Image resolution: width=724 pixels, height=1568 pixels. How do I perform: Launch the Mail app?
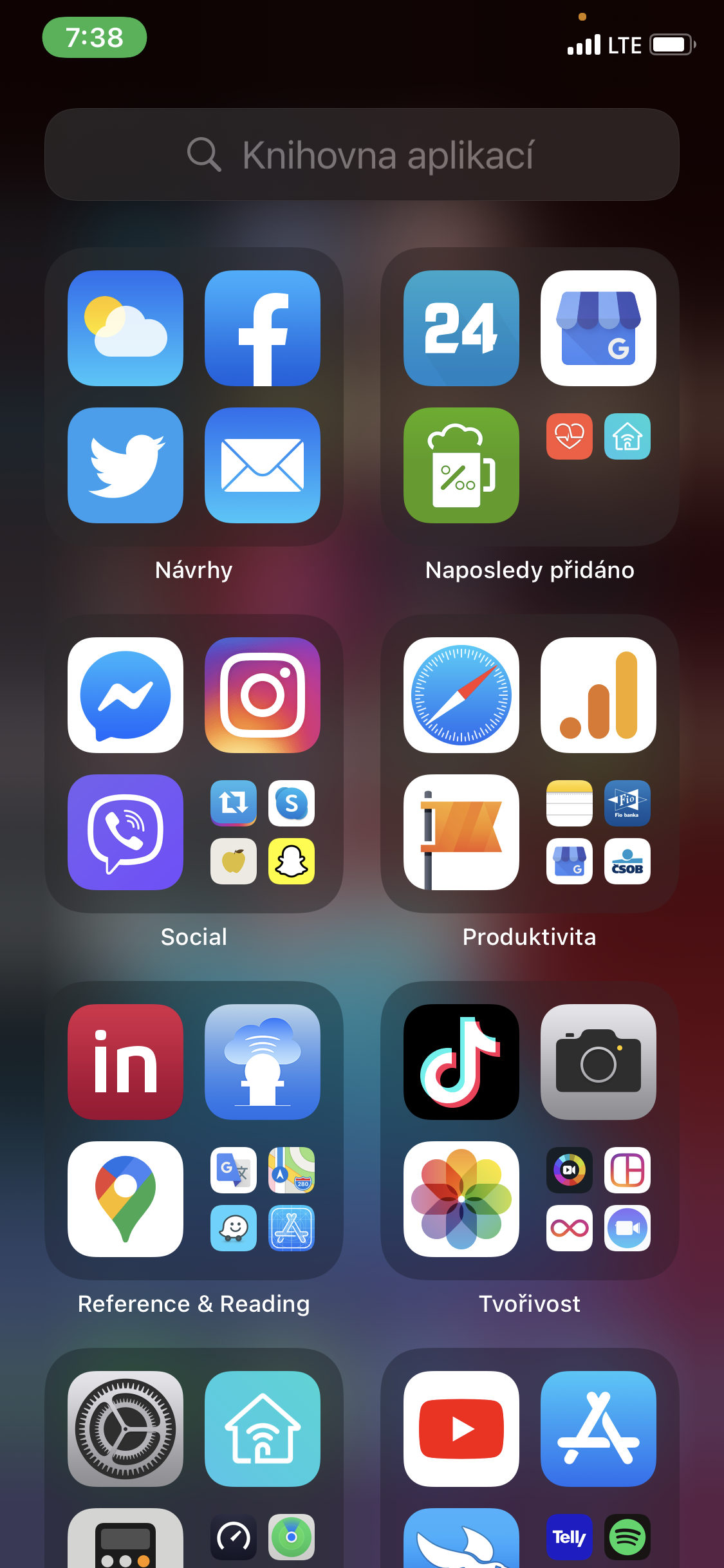click(x=263, y=465)
